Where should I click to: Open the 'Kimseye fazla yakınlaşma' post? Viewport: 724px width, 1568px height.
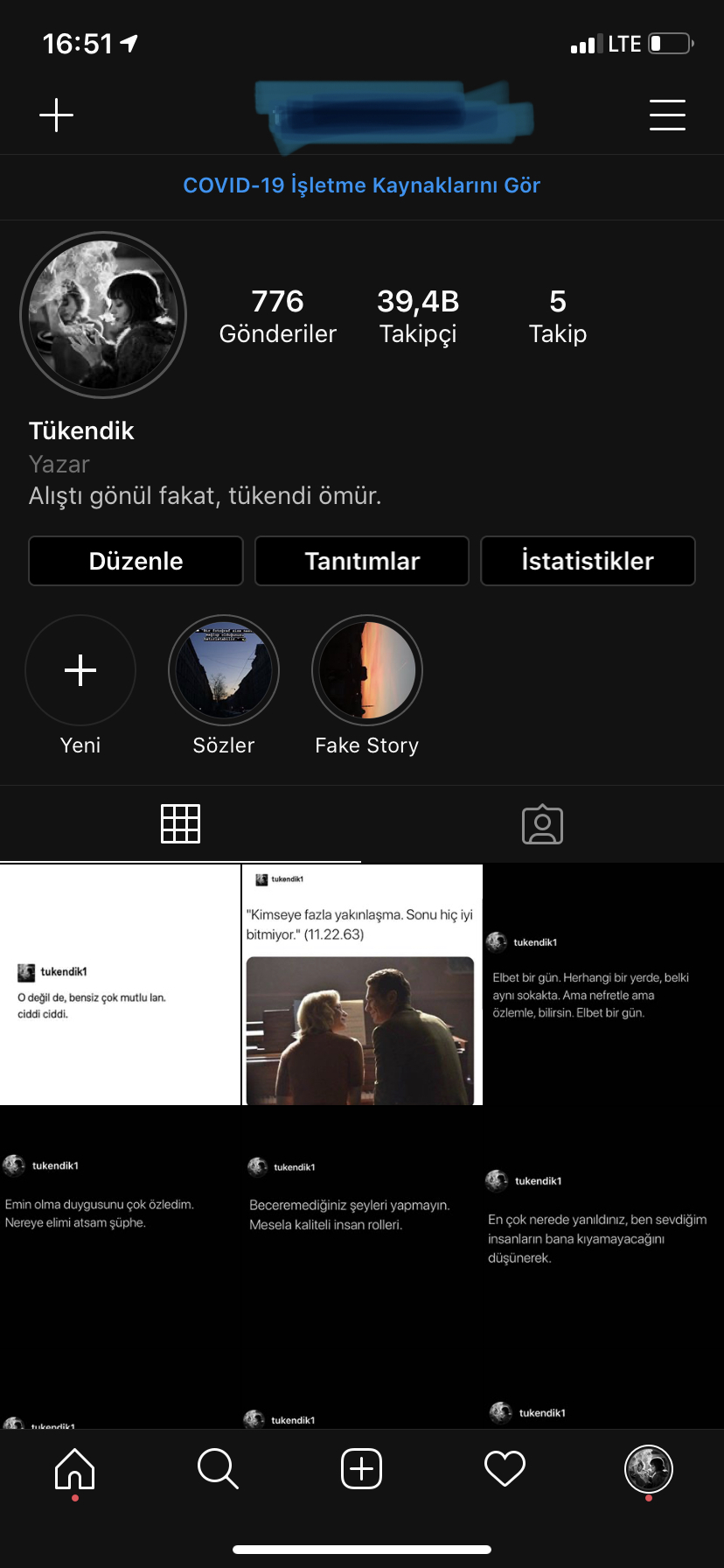pos(362,984)
